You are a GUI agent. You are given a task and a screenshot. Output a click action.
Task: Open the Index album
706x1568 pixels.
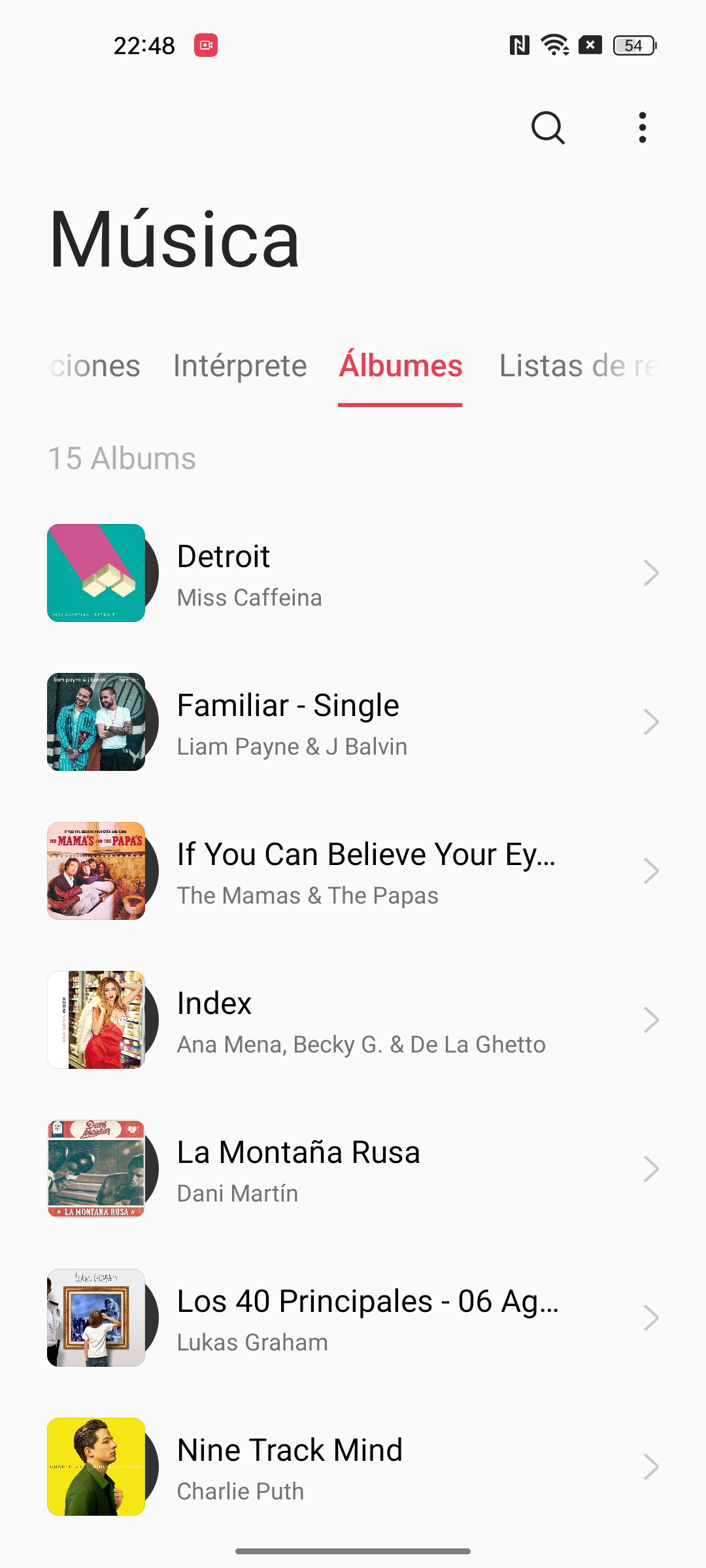(353, 1020)
